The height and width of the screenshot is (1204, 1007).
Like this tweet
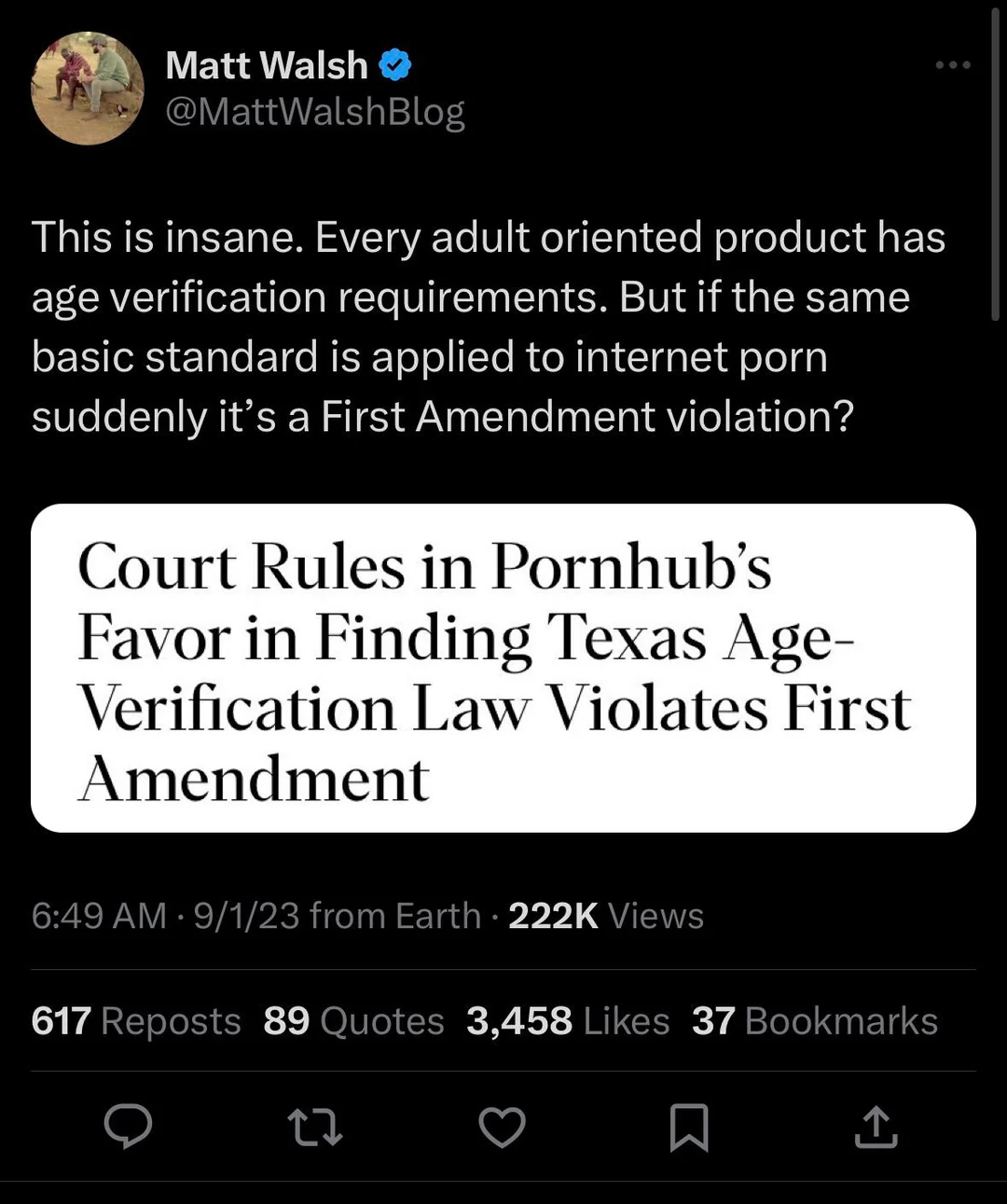(x=503, y=1127)
